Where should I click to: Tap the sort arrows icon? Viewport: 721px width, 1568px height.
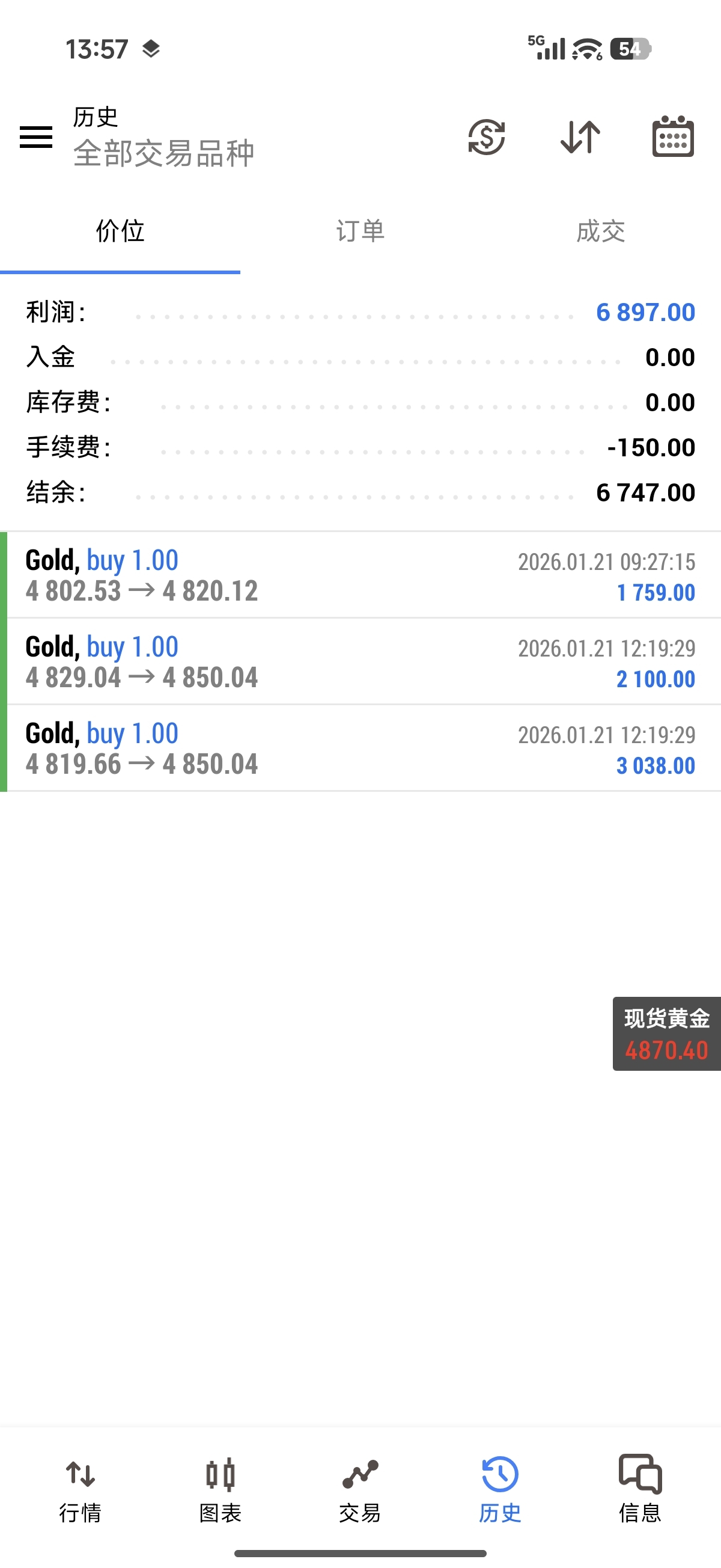click(x=580, y=137)
